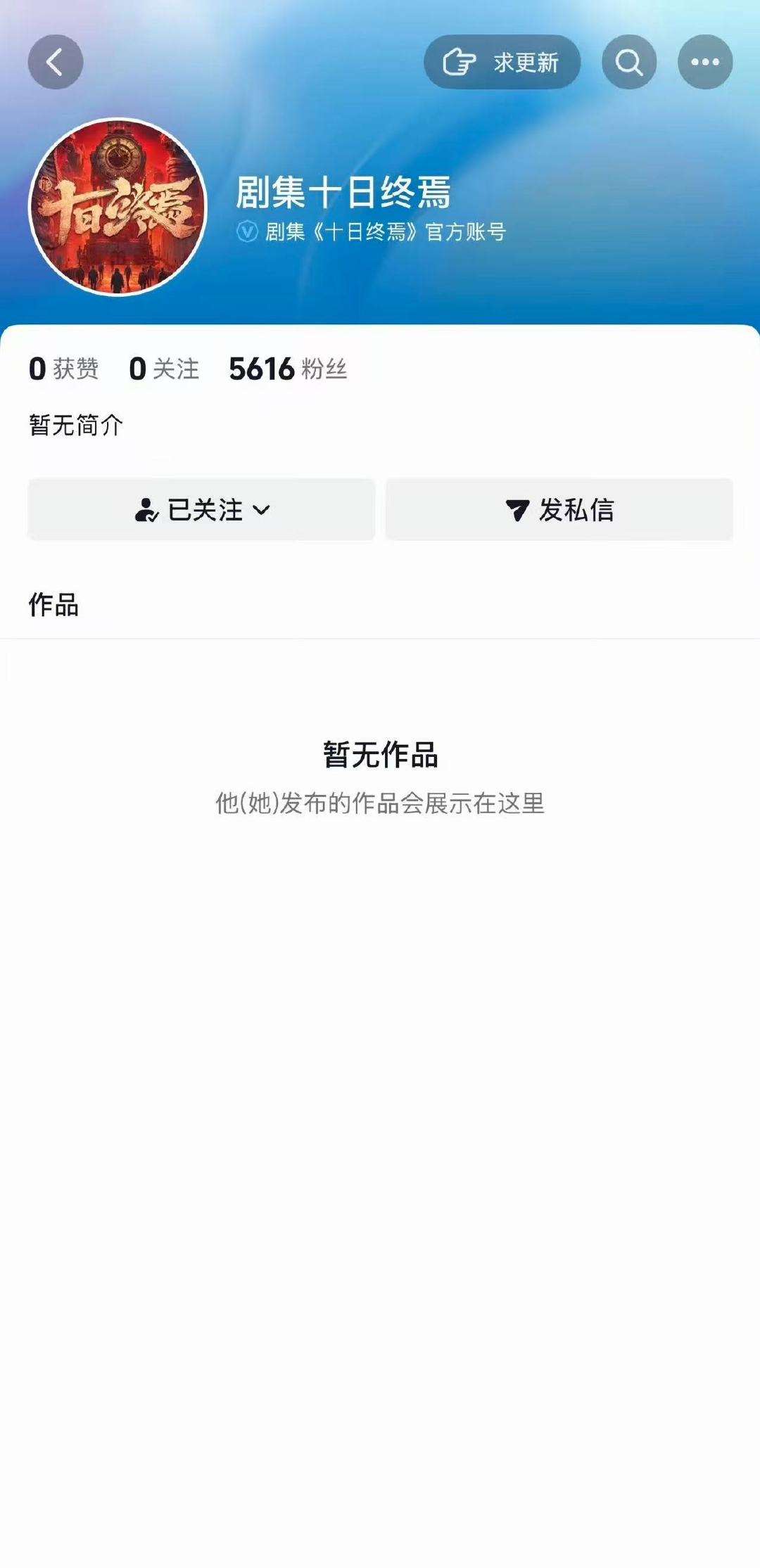Click the paper plane icon in 发私信 button
Viewport: 760px width, 1568px height.
tap(517, 511)
